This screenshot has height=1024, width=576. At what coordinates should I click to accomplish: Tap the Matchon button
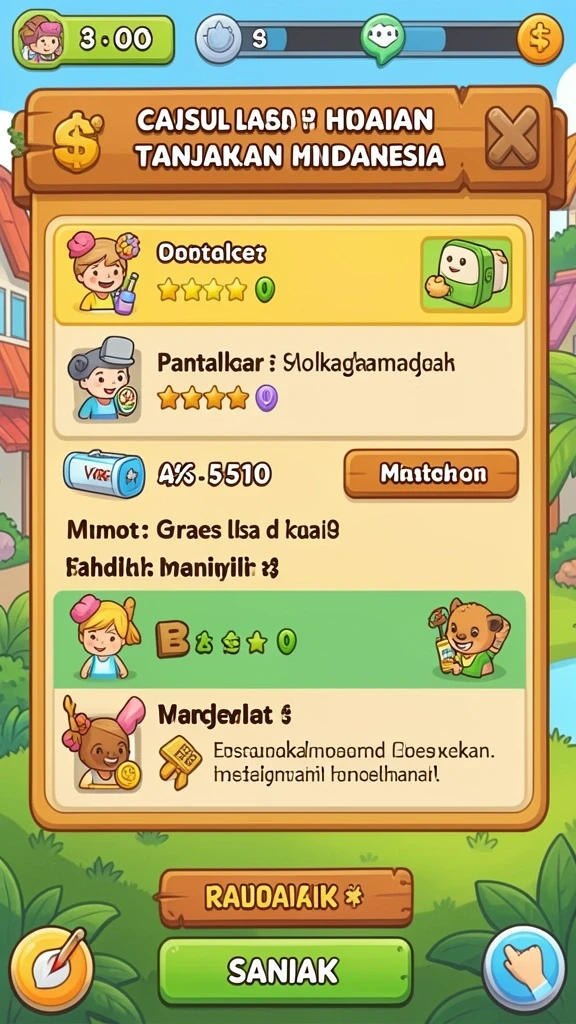coord(431,473)
